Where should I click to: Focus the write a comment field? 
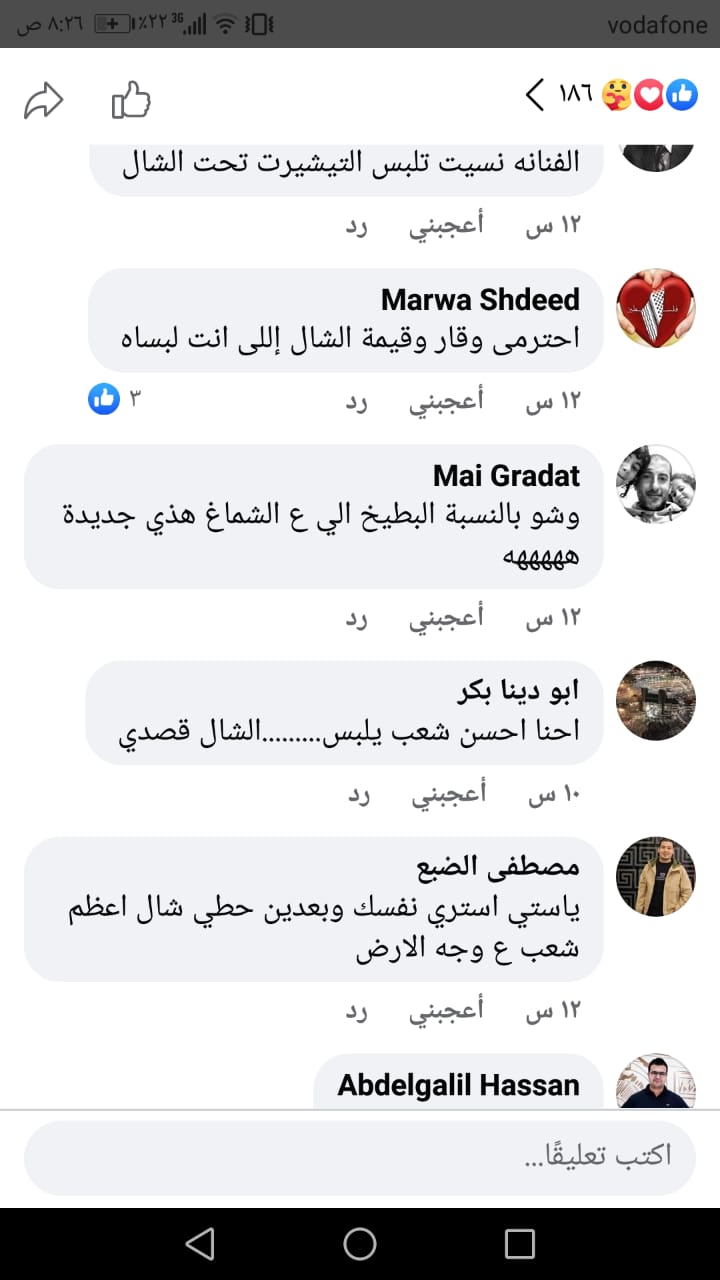360,1156
